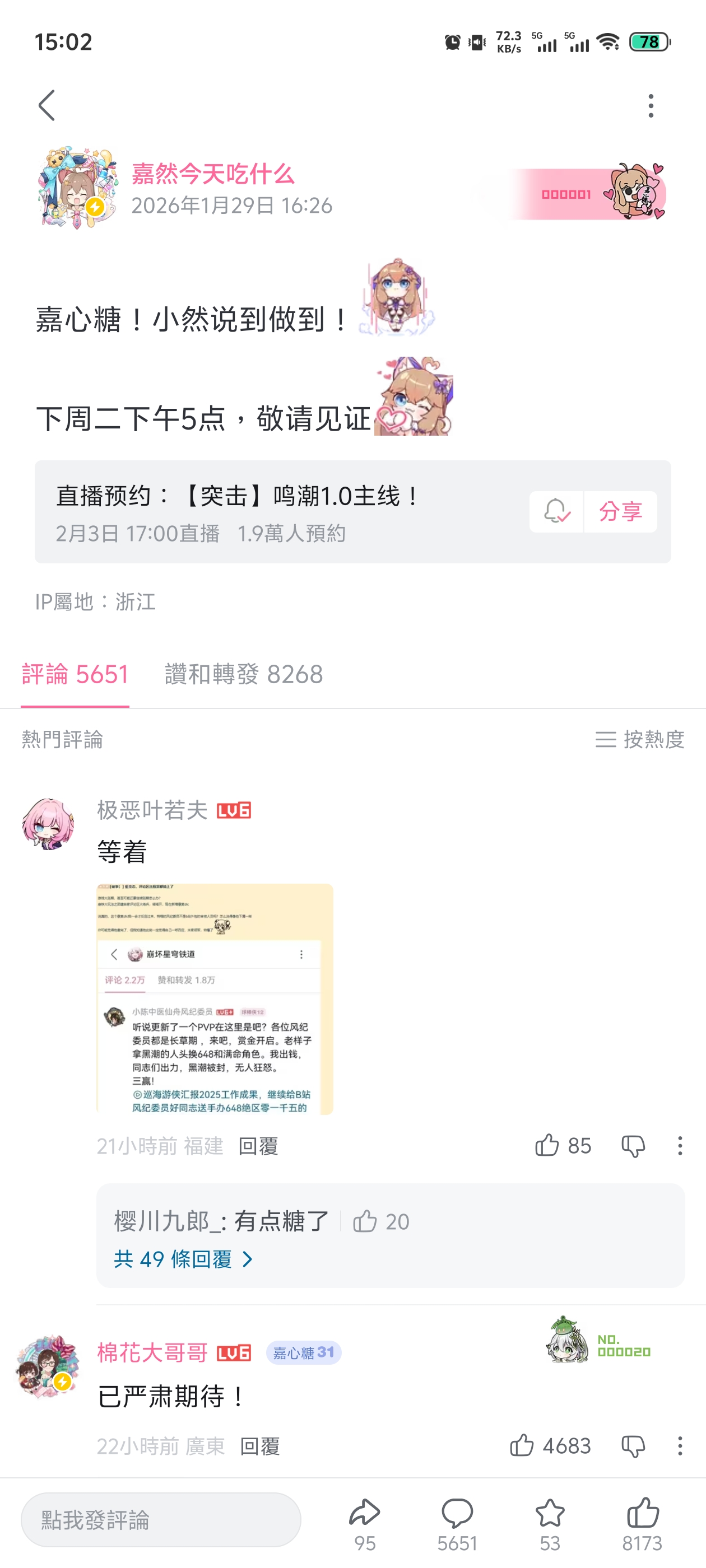The width and height of the screenshot is (706, 1568).
Task: Favorite the post with the star icon
Action: [x=550, y=1524]
